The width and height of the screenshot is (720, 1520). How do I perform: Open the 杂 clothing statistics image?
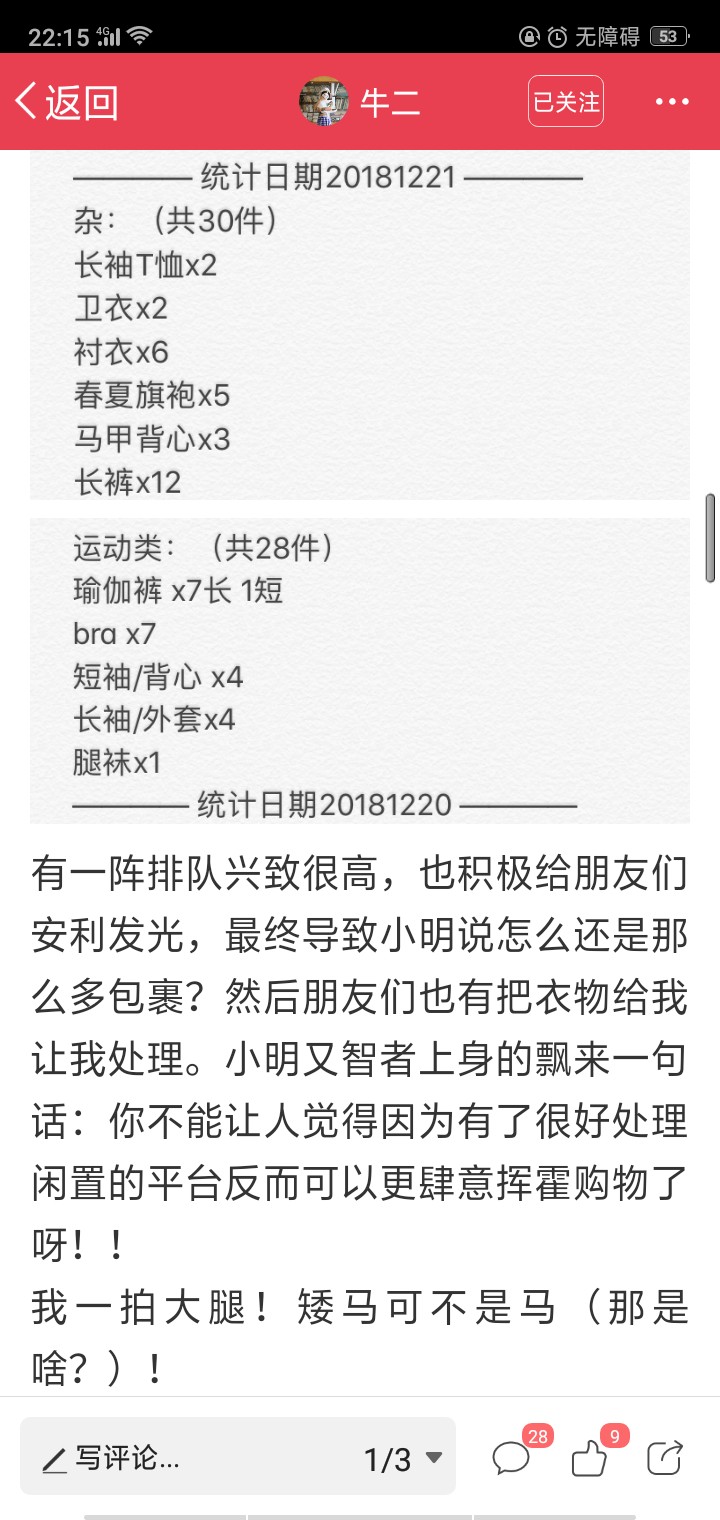click(360, 327)
